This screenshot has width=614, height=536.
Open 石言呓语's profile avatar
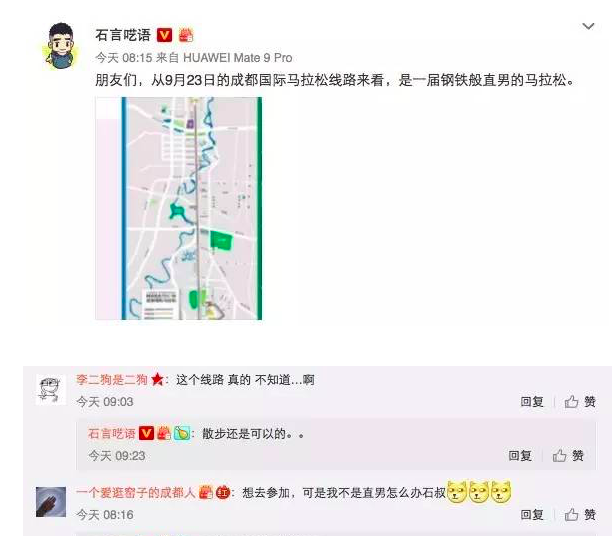click(61, 47)
